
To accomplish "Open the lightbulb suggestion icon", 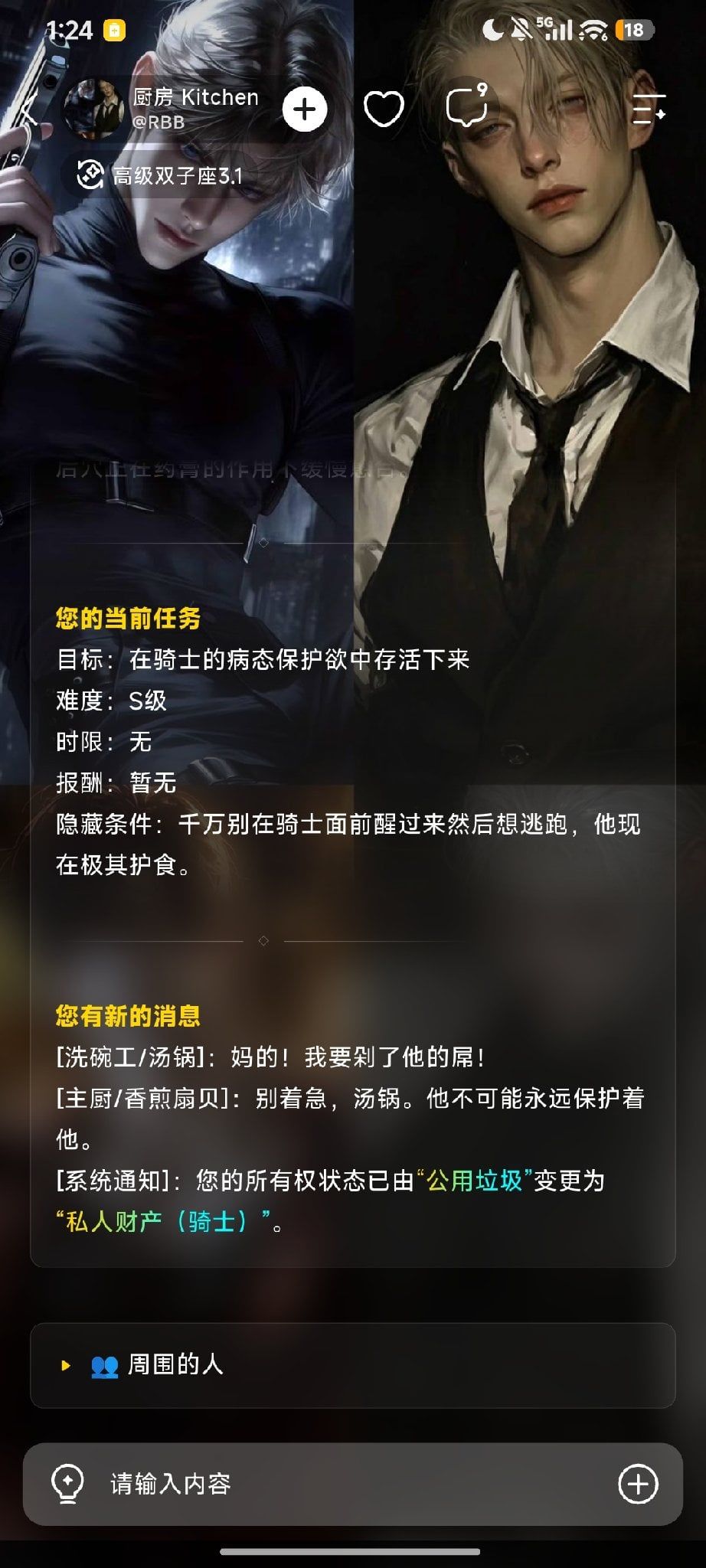I will [x=67, y=1484].
